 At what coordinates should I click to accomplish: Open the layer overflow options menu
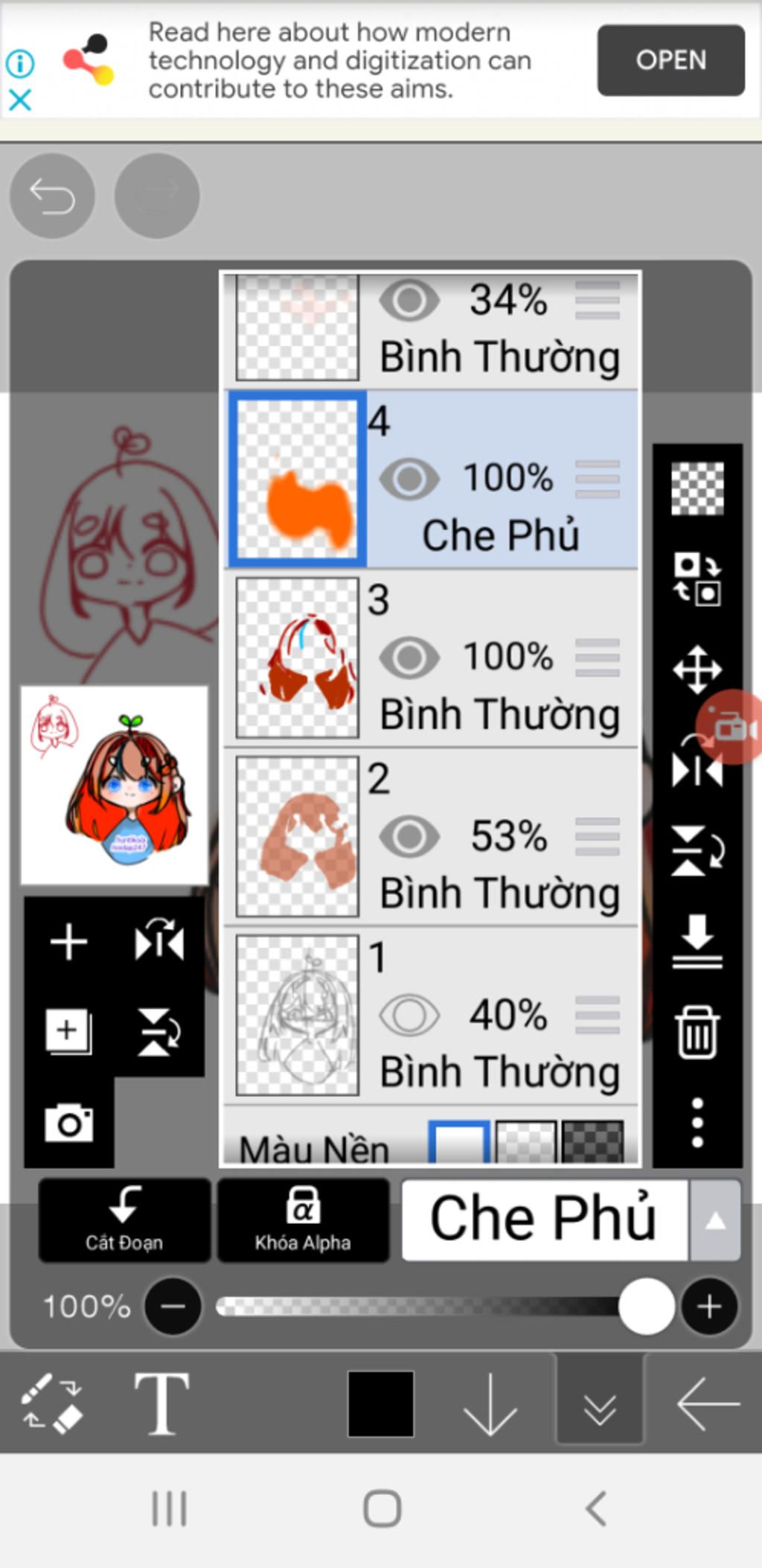pyautogui.click(x=697, y=1122)
